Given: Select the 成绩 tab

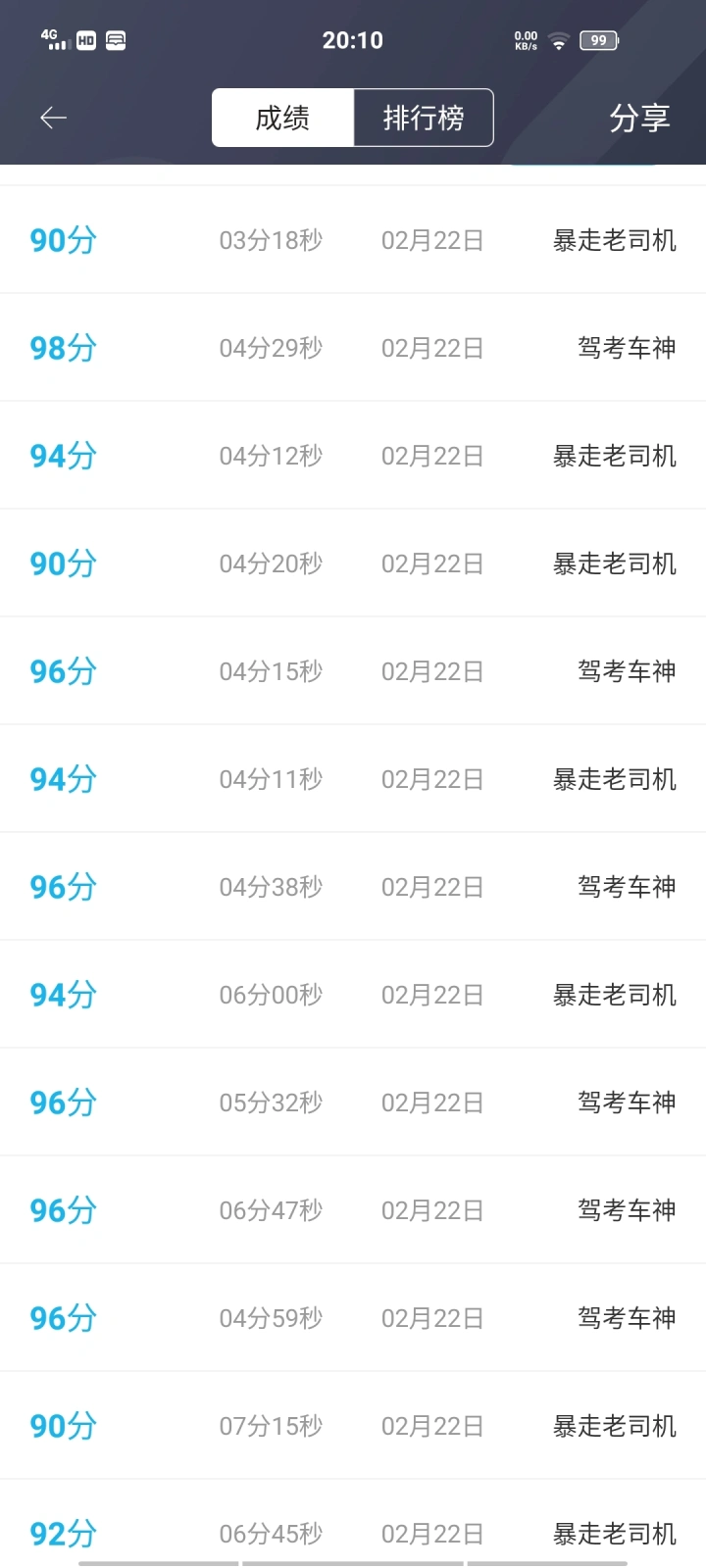Looking at the screenshot, I should (x=282, y=119).
